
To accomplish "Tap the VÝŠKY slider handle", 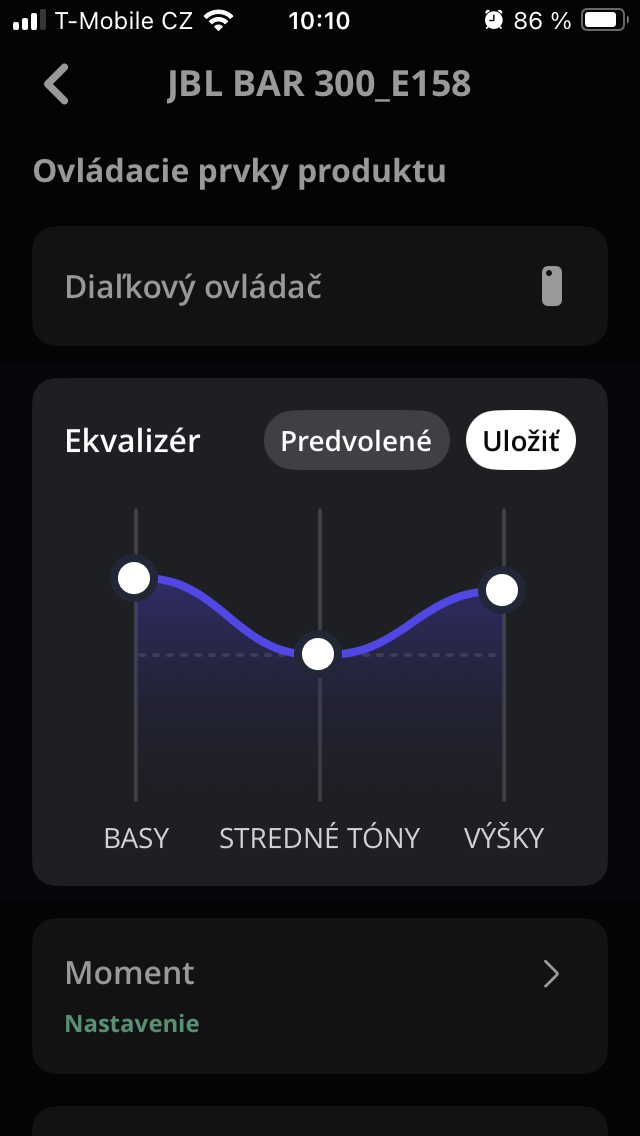I will coord(502,589).
